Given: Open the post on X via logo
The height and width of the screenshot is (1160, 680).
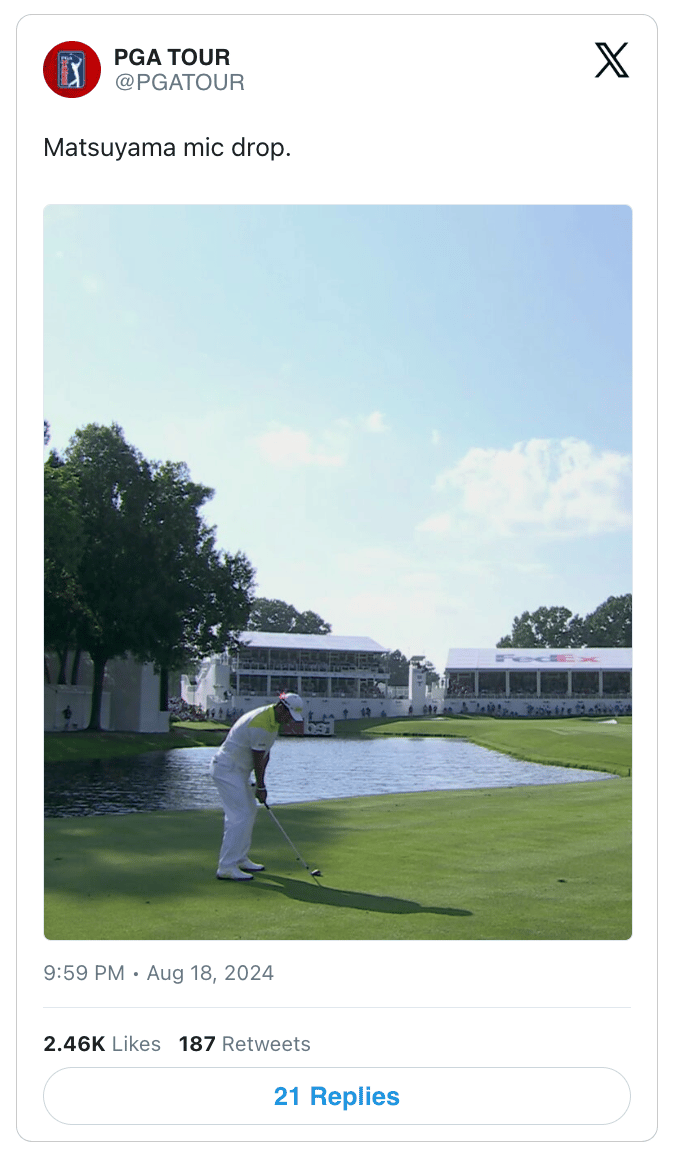Looking at the screenshot, I should (611, 61).
